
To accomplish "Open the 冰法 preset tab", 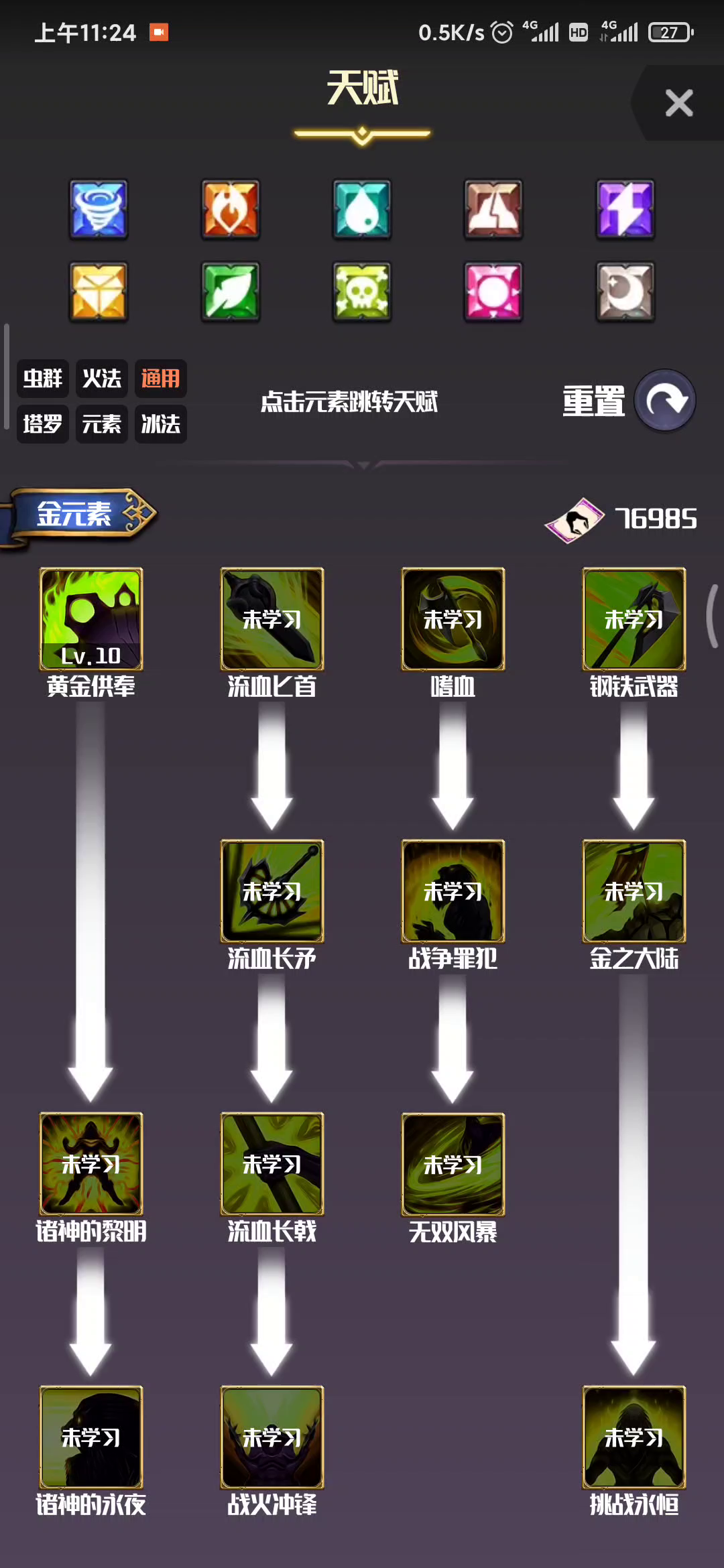I will pyautogui.click(x=161, y=424).
